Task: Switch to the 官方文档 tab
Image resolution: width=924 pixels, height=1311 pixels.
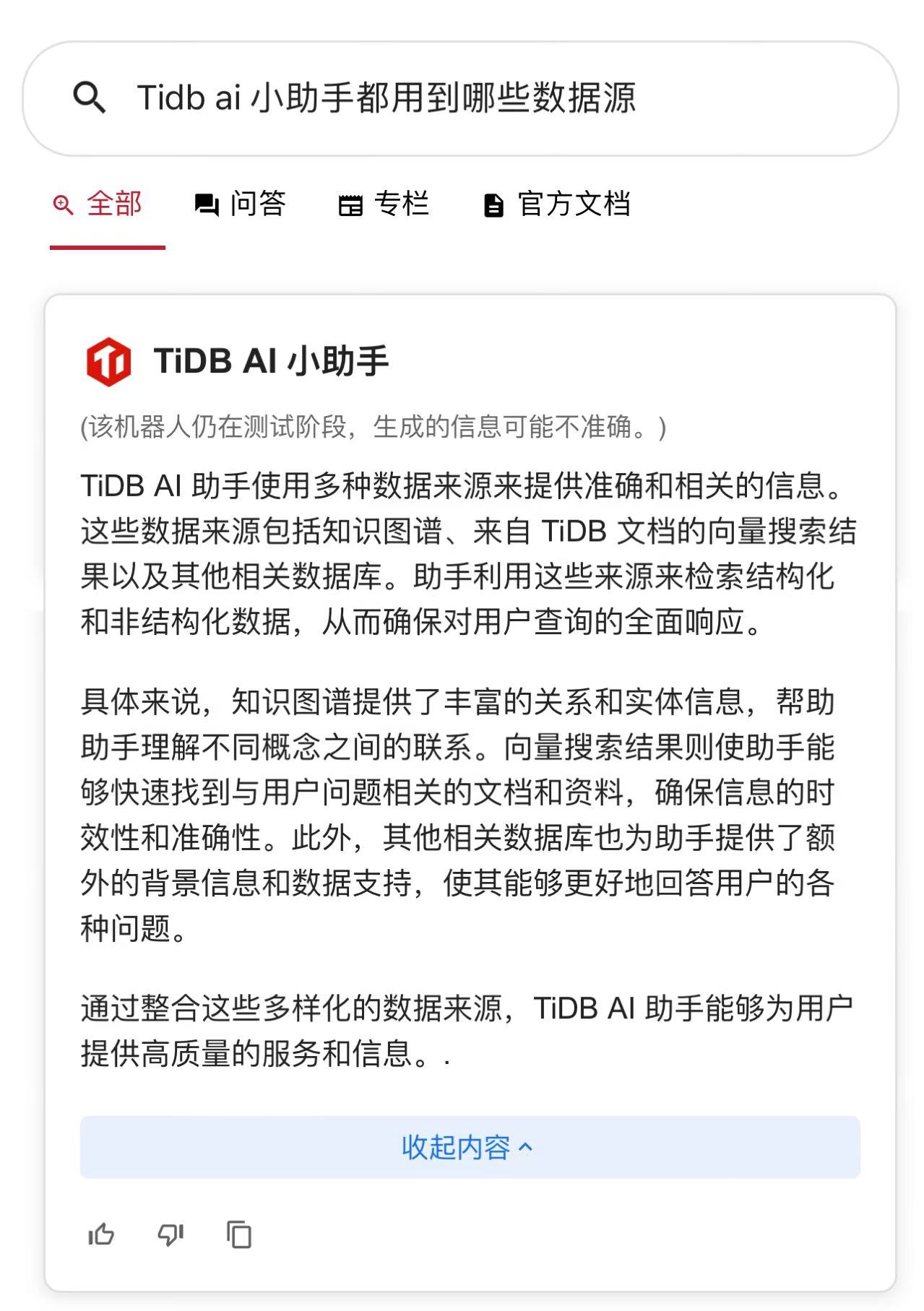Action: tap(557, 204)
